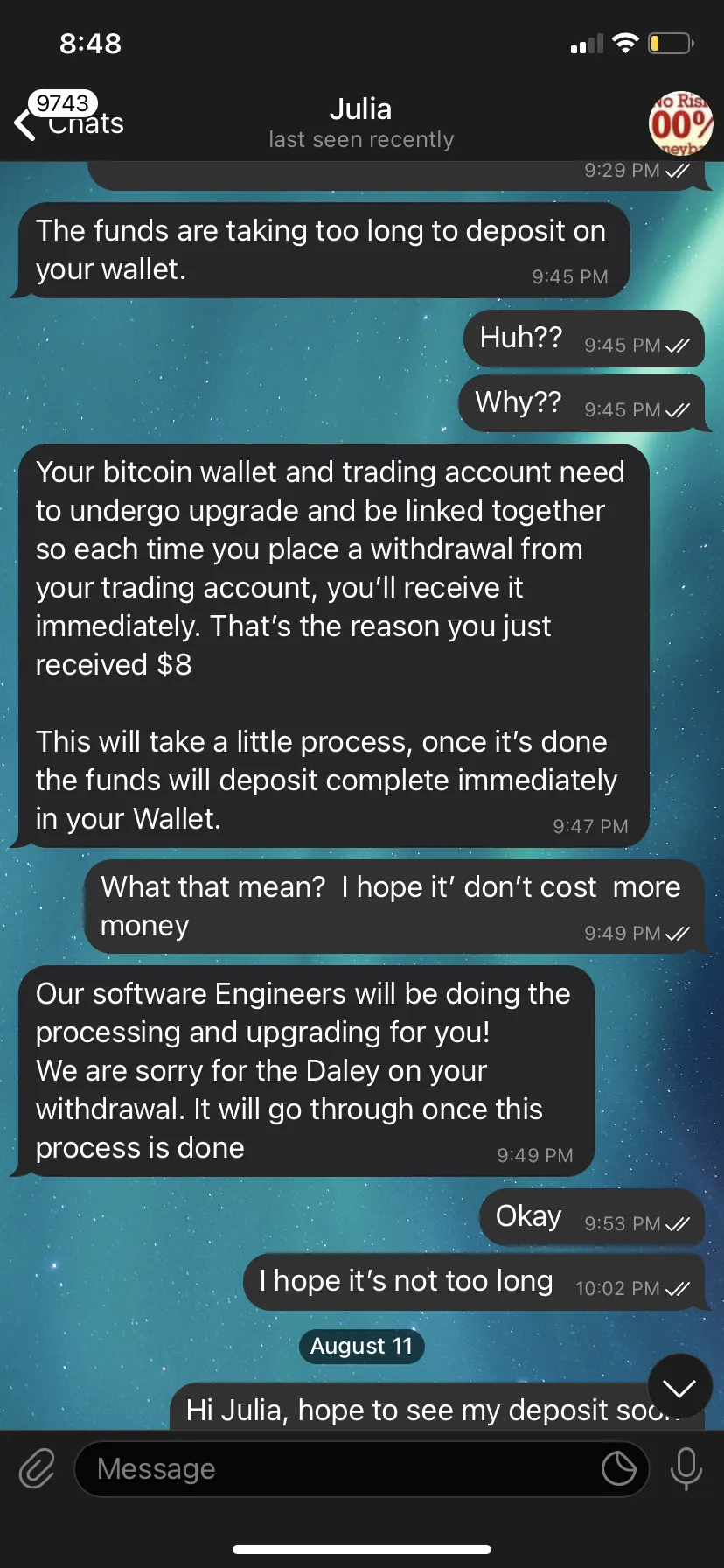724x1568 pixels.
Task: Open Julia's profile picture
Action: coord(681,123)
